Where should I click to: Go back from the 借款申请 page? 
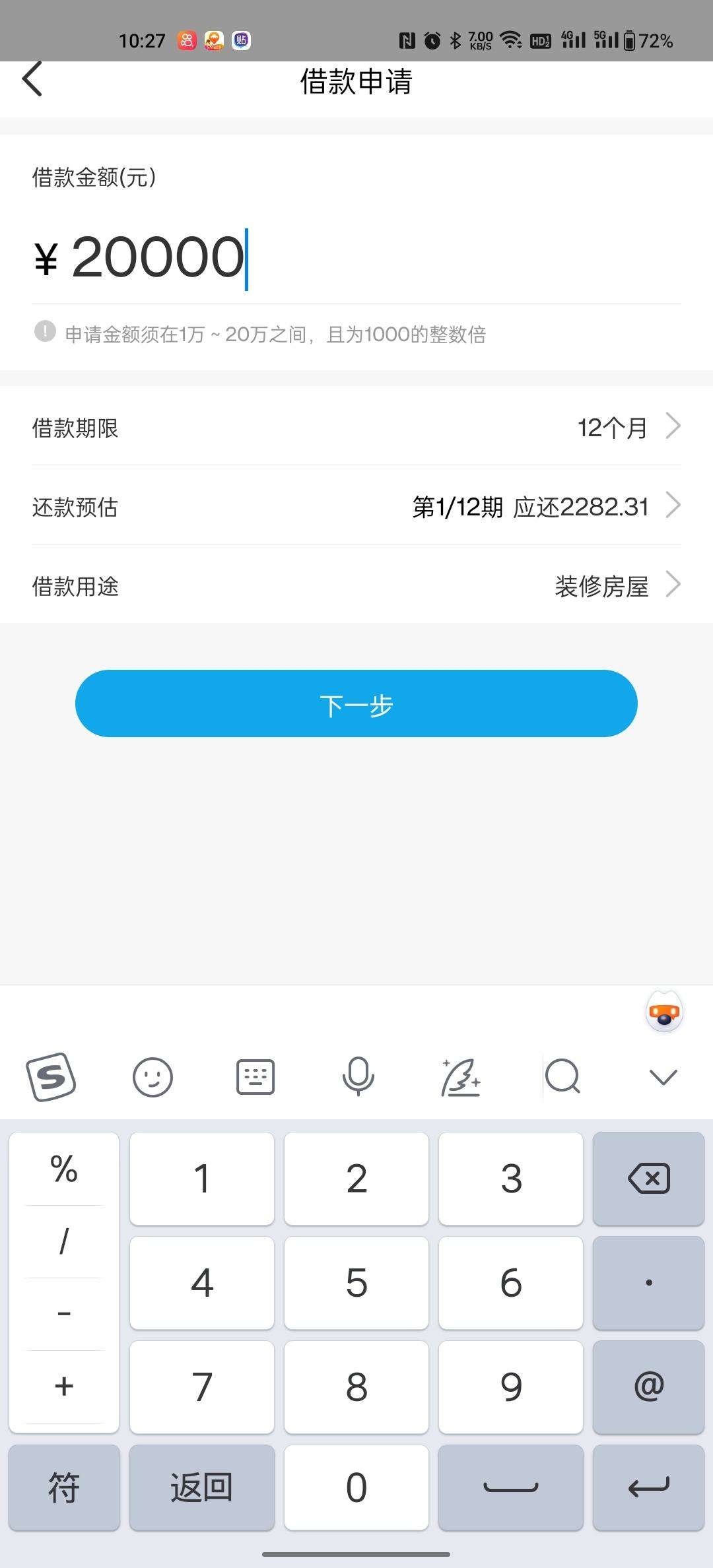click(32, 79)
